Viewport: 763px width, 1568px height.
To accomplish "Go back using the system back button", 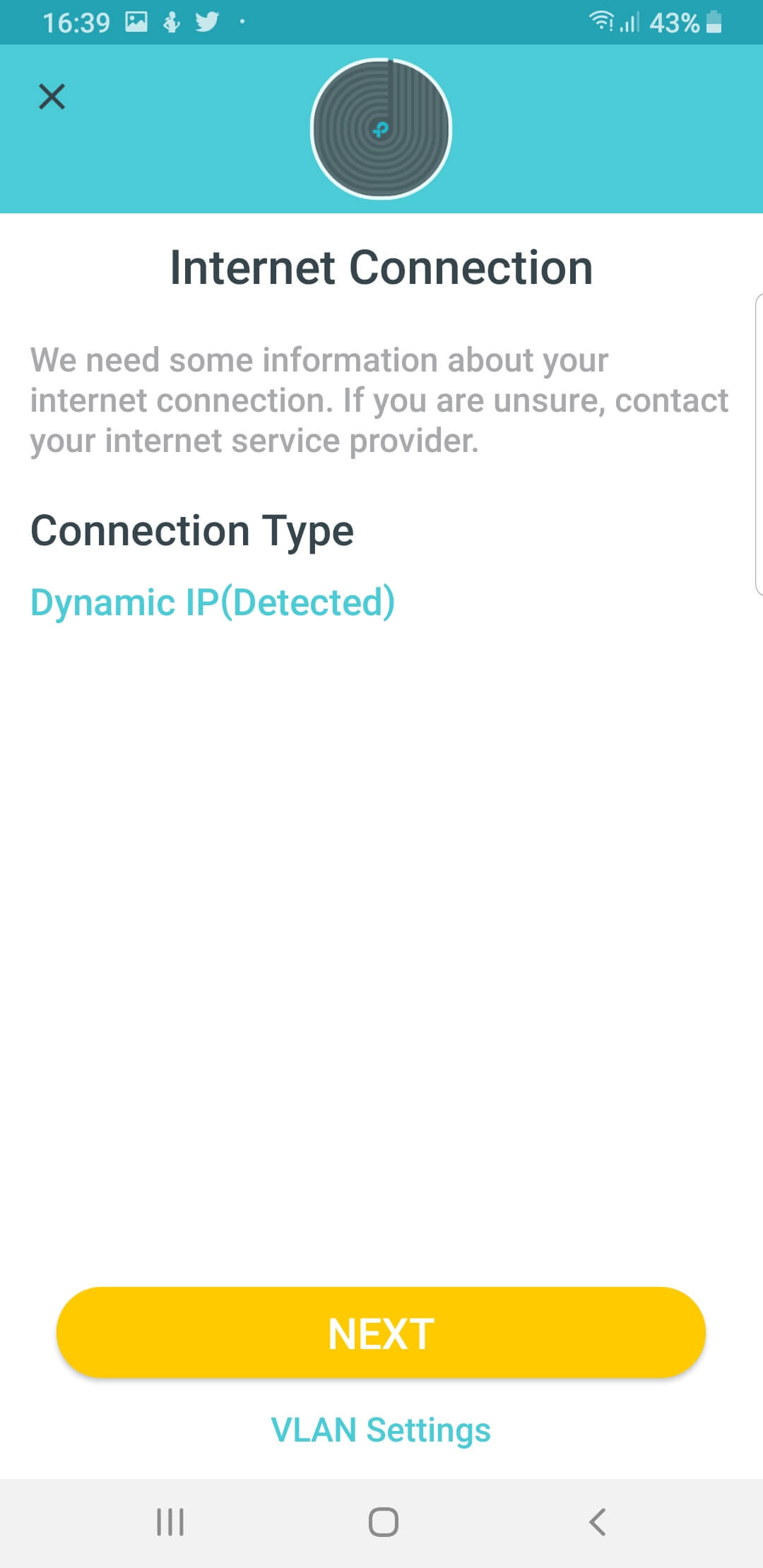I will (x=597, y=1521).
